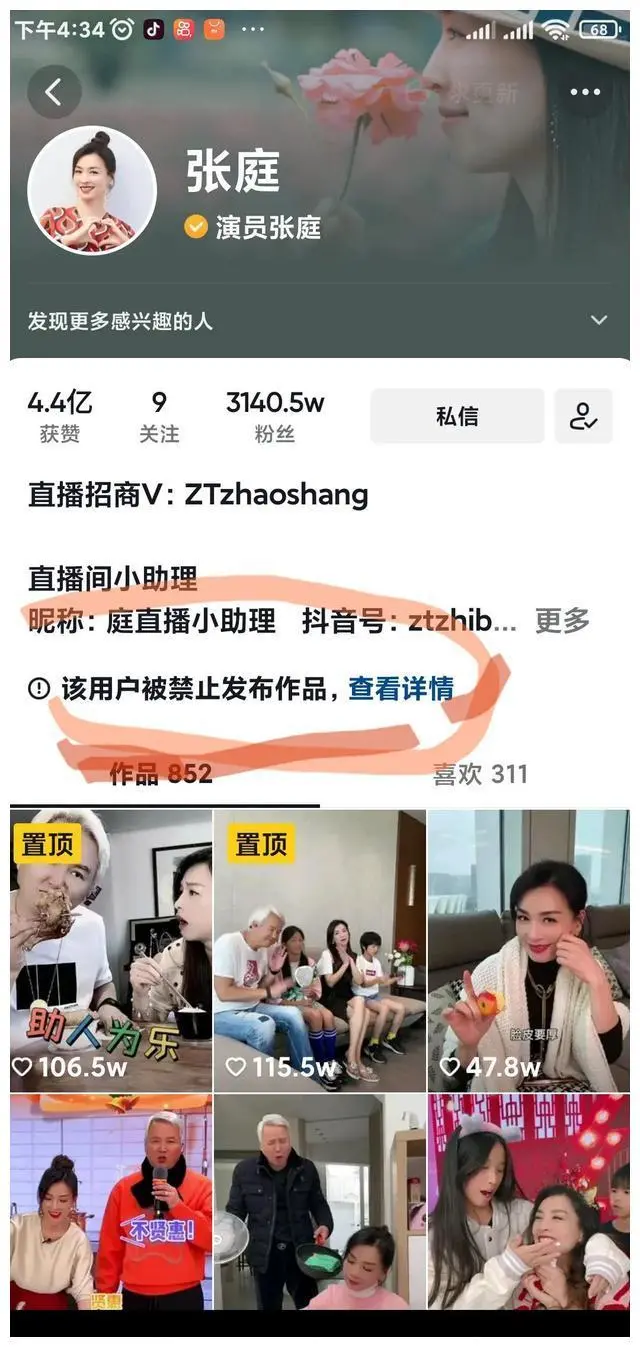The width and height of the screenshot is (640, 1347).
Task: Open 查看详情 link about posting ban
Action: click(x=400, y=688)
